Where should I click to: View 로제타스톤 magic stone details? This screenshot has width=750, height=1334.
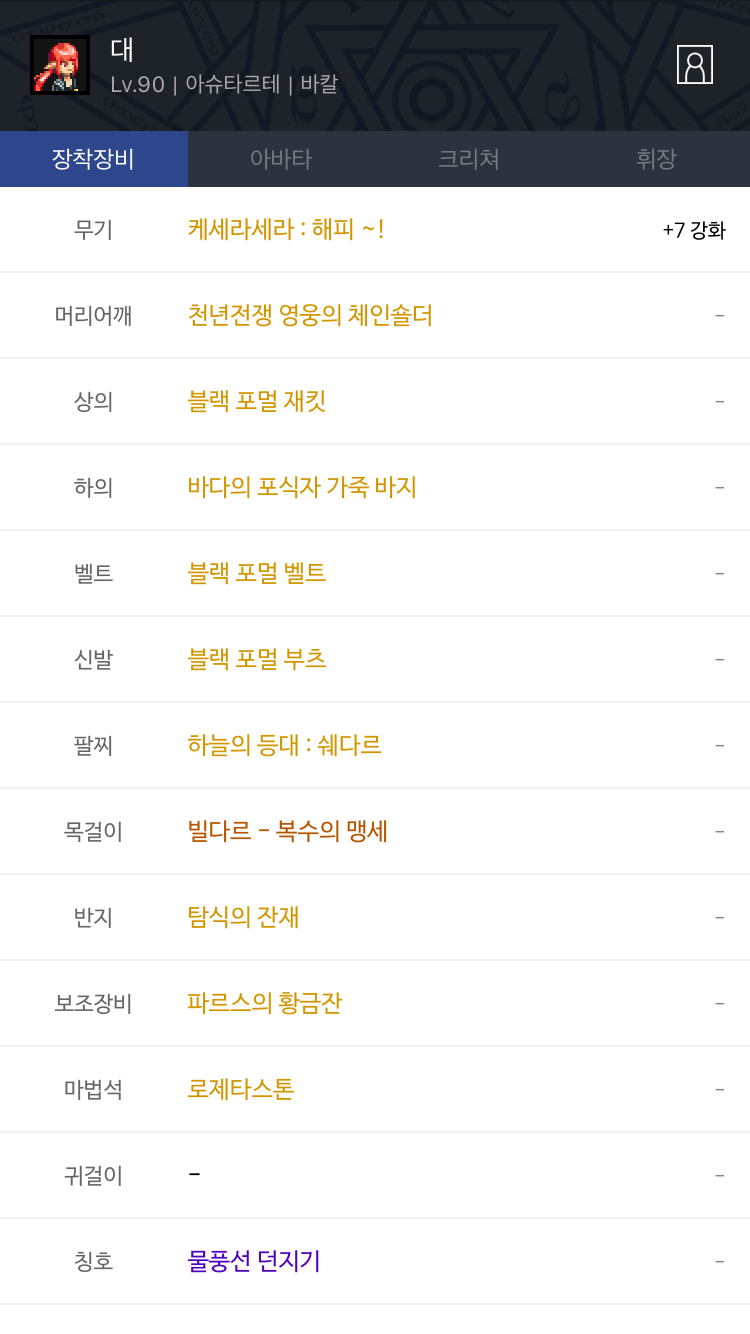(x=241, y=1089)
